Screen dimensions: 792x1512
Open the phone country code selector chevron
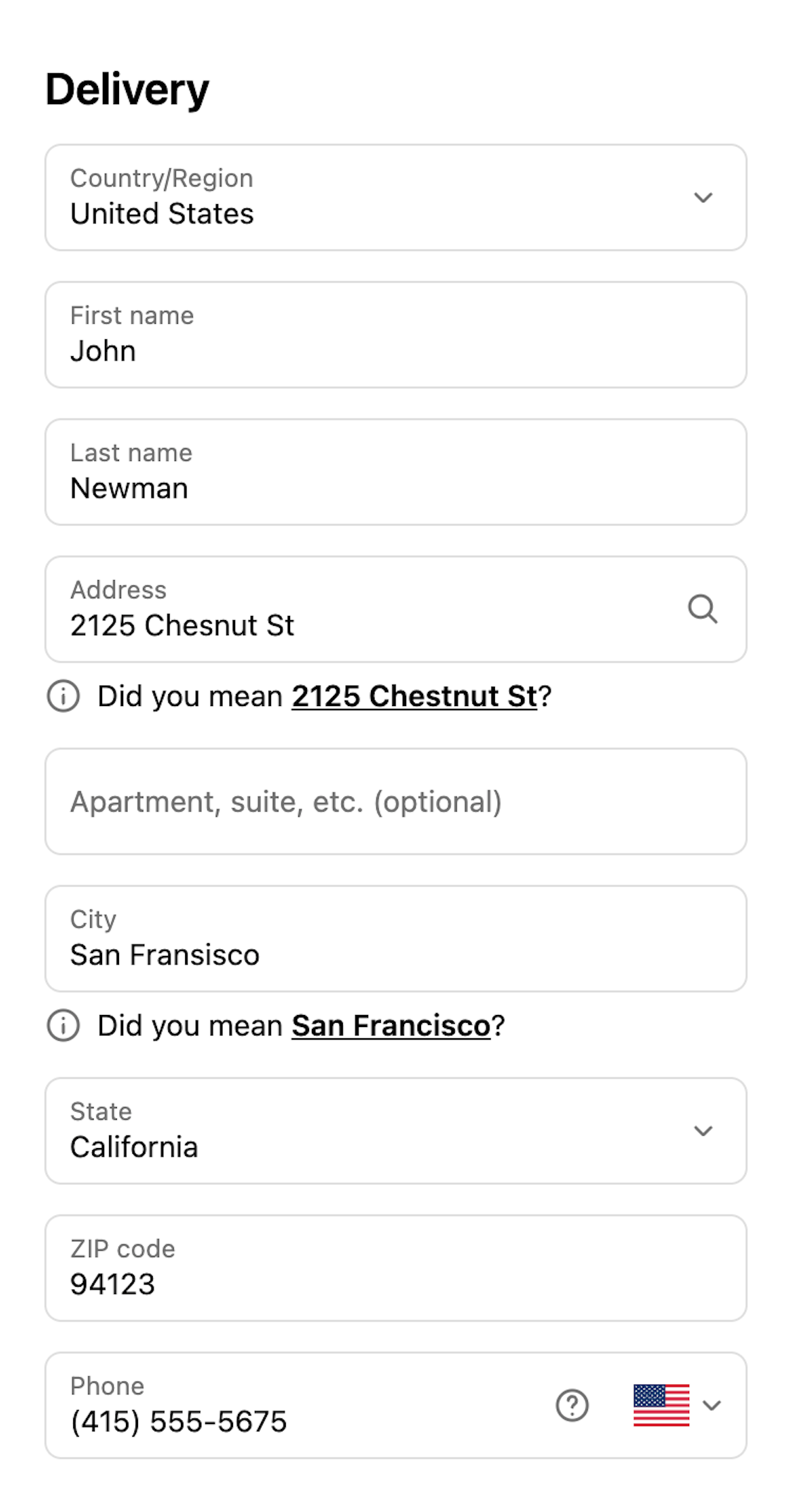pos(712,1405)
